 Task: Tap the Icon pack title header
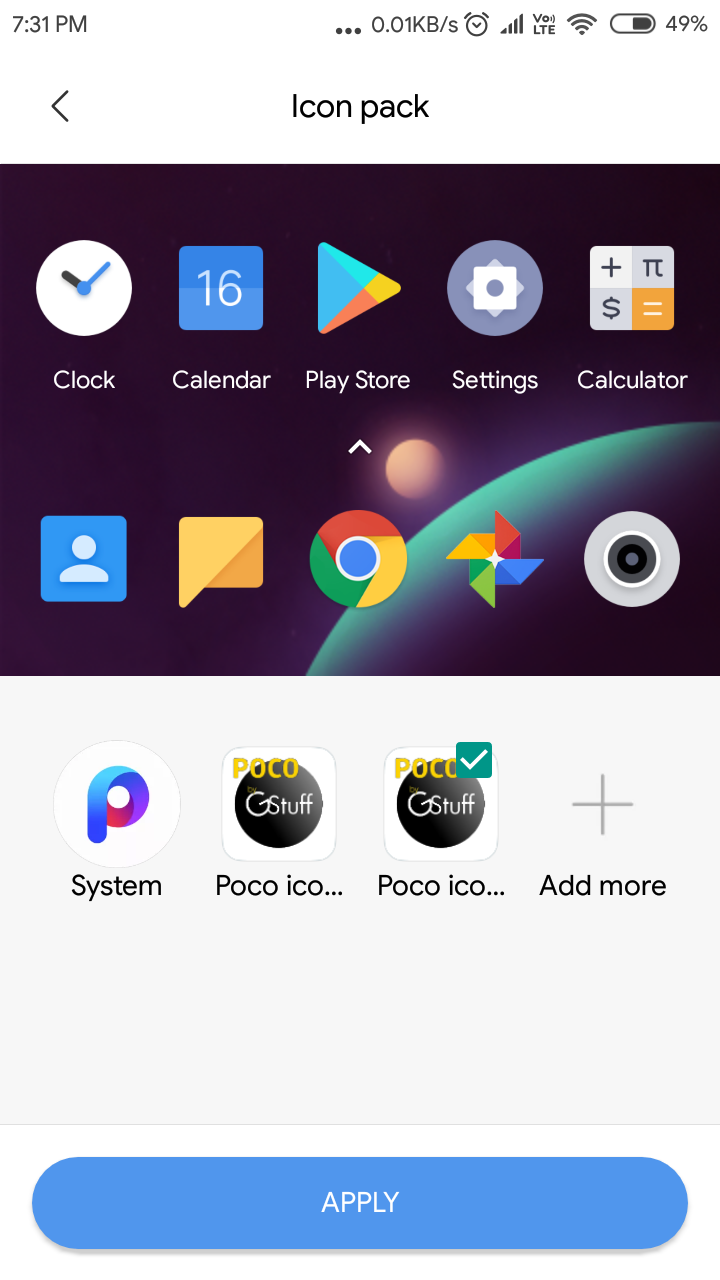[x=360, y=106]
